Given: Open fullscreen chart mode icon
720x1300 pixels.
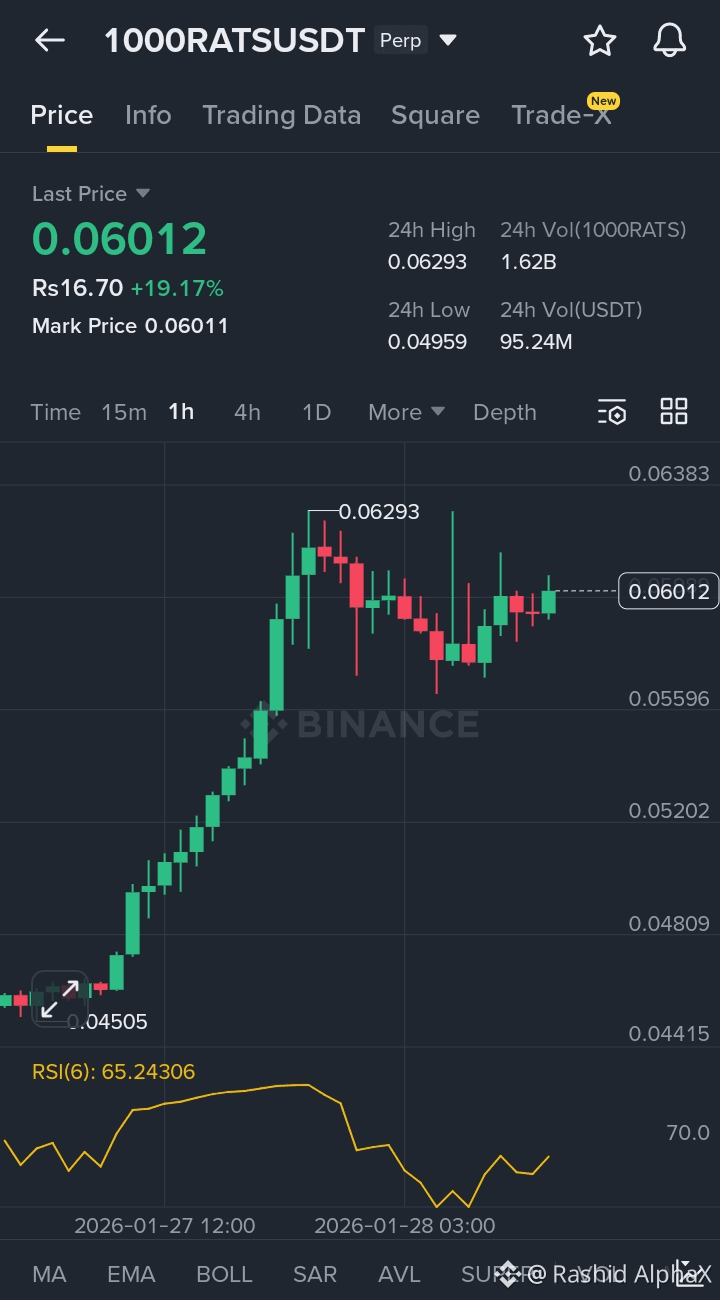Looking at the screenshot, I should coord(691,1272).
